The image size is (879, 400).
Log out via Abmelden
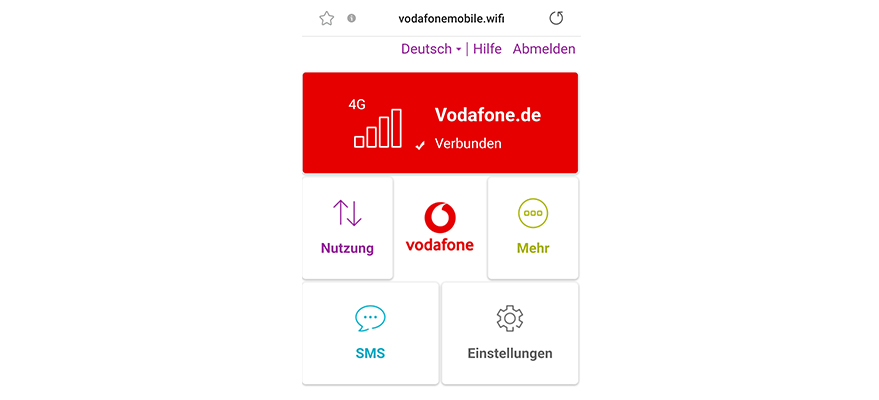pos(543,49)
